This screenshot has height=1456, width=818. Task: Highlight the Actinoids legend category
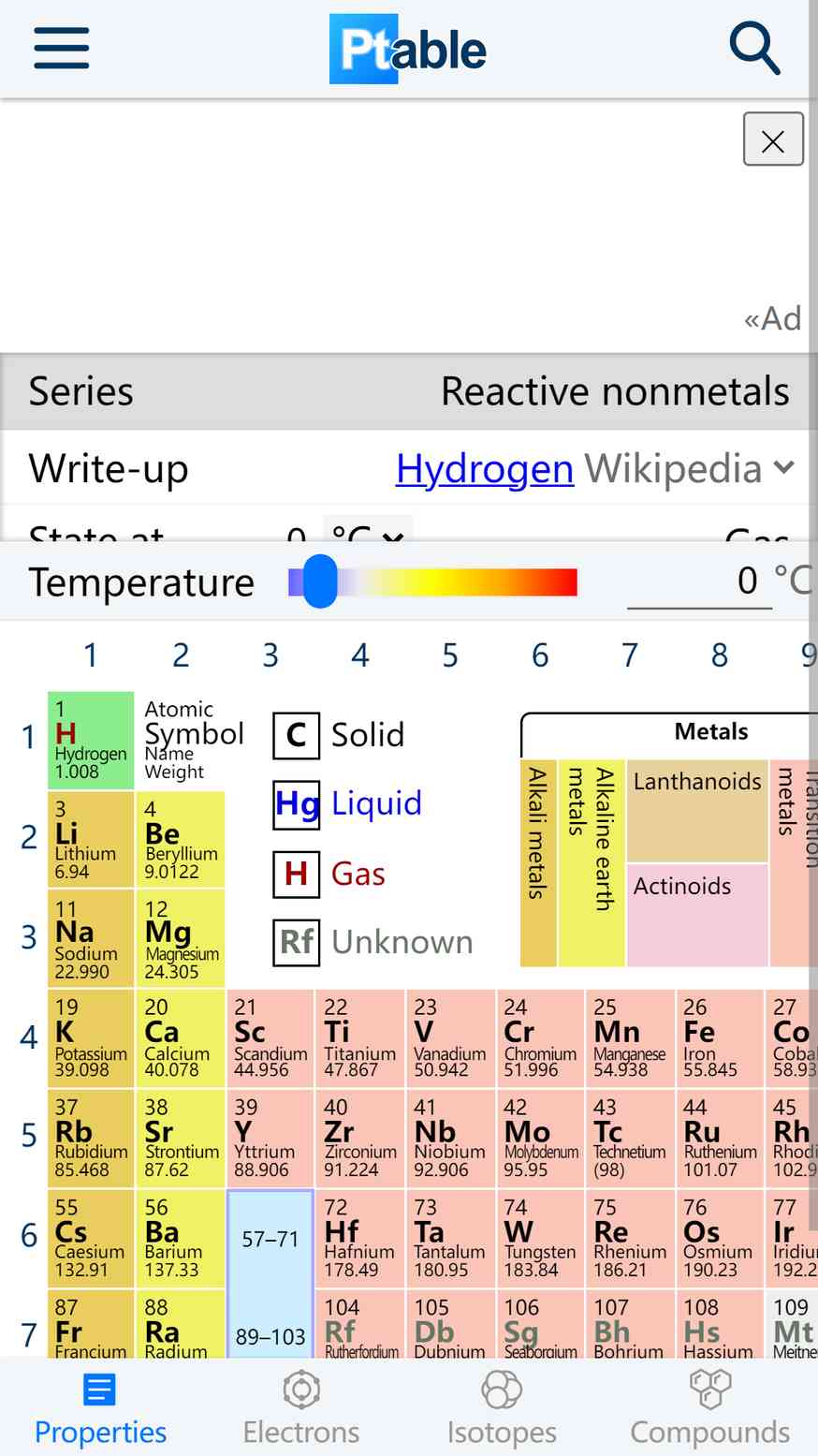(x=697, y=915)
